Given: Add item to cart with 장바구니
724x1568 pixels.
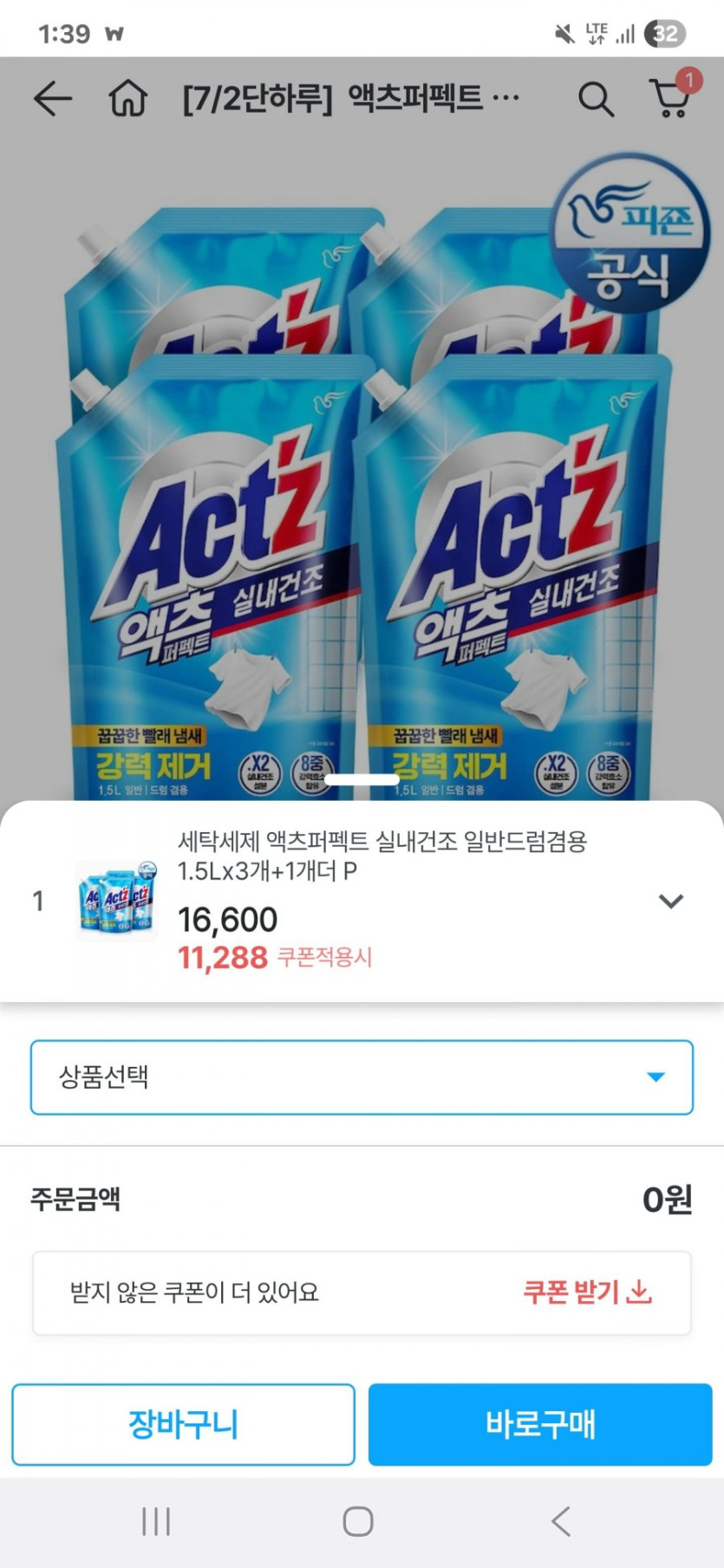Looking at the screenshot, I should coord(183,1424).
